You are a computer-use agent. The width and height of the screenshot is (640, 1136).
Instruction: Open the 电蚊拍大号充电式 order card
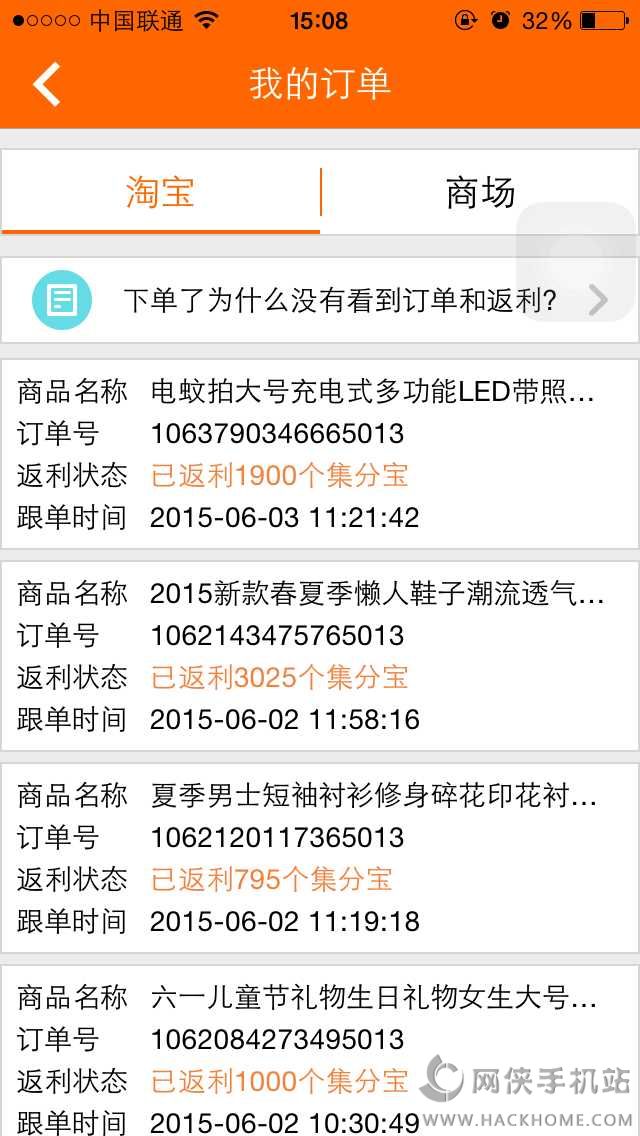click(x=320, y=454)
